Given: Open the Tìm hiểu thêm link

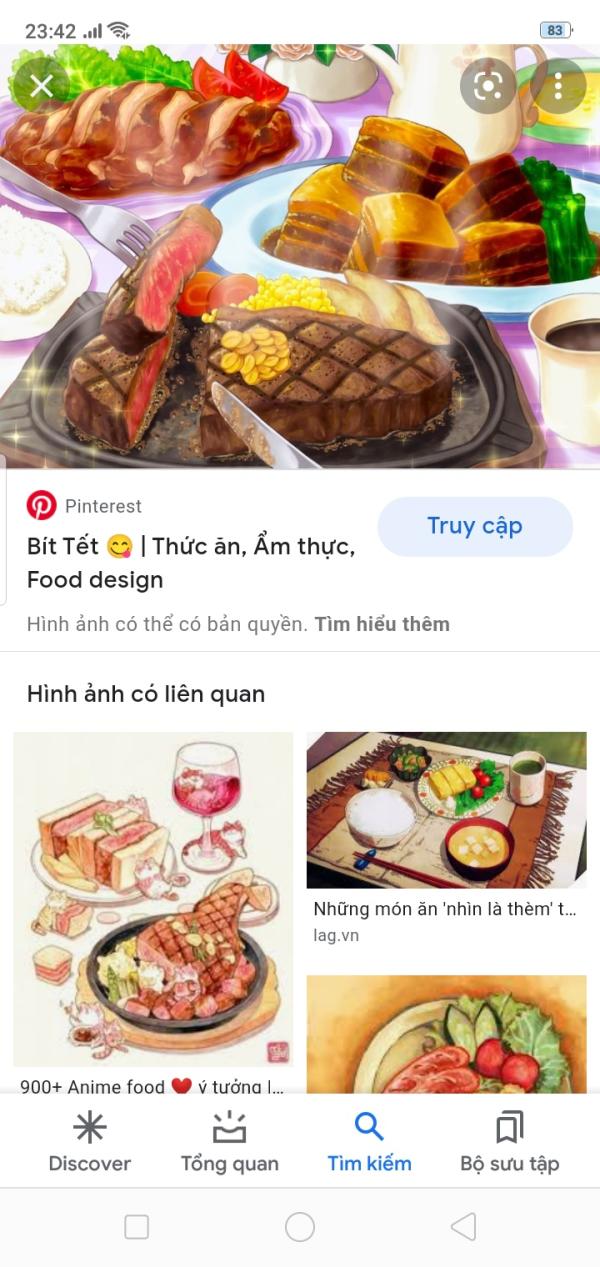Looking at the screenshot, I should tap(382, 624).
